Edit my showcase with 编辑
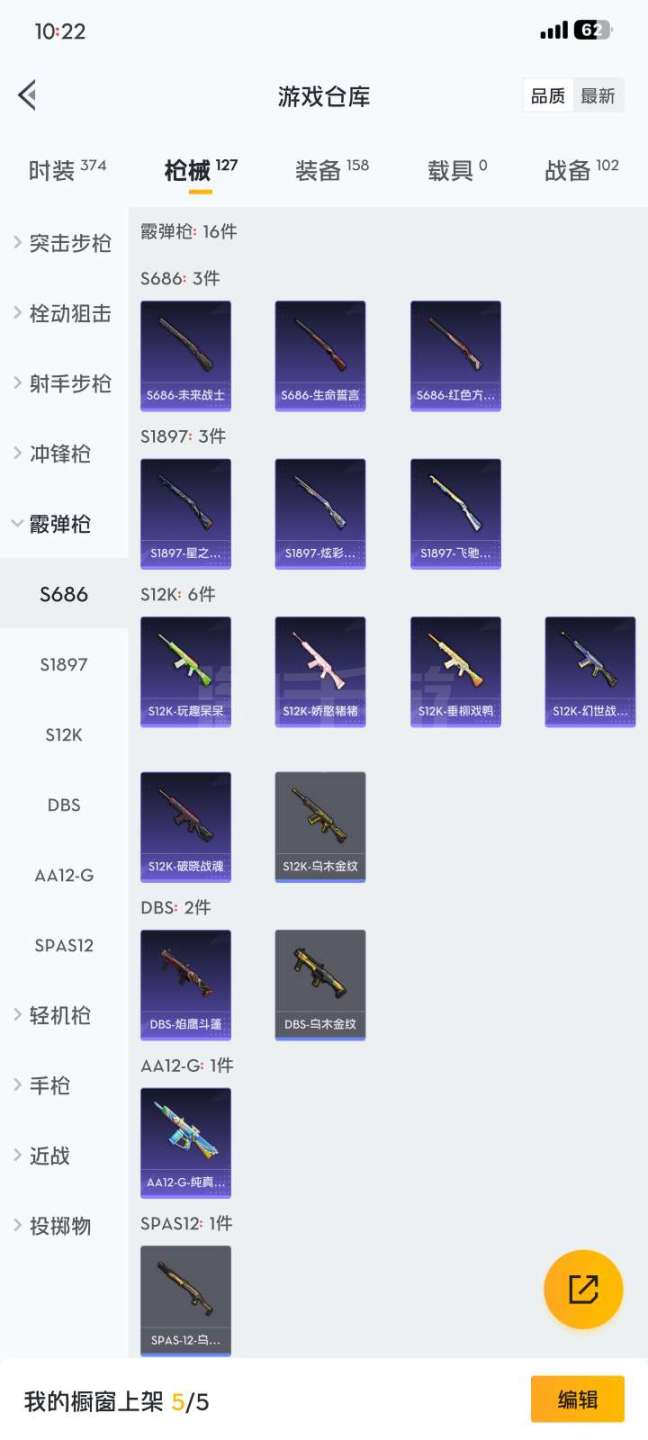The image size is (648, 1440). pyautogui.click(x=577, y=1400)
